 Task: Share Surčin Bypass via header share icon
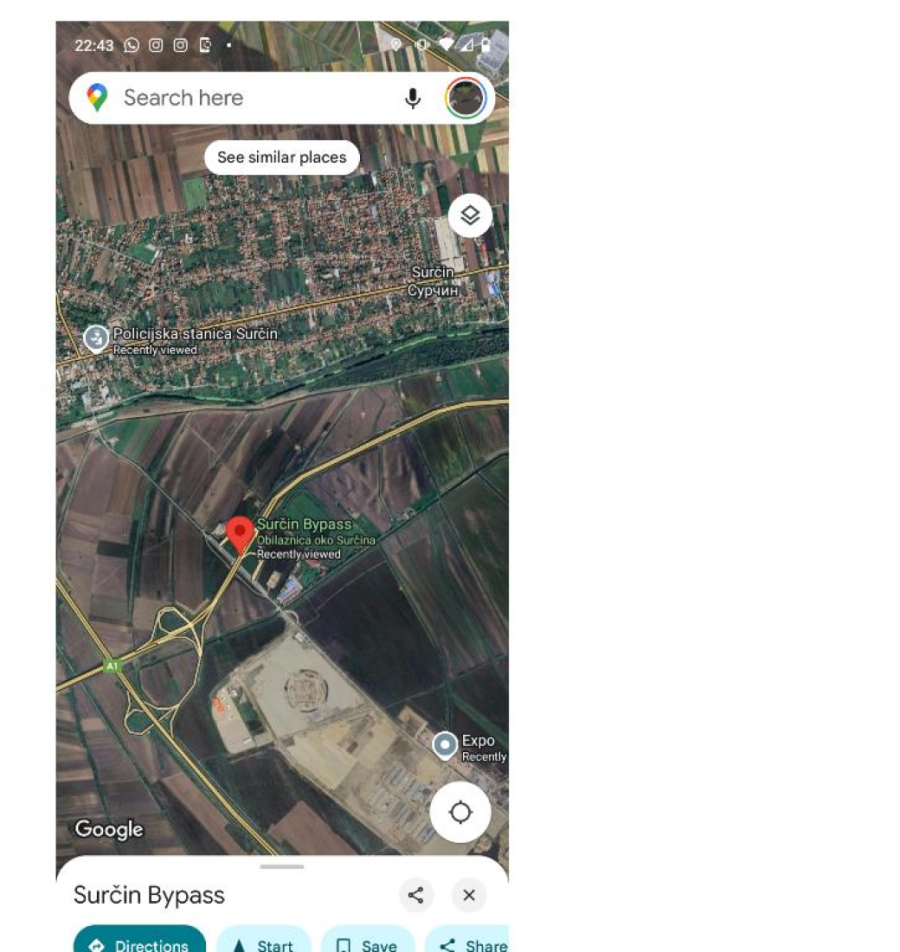click(x=416, y=895)
